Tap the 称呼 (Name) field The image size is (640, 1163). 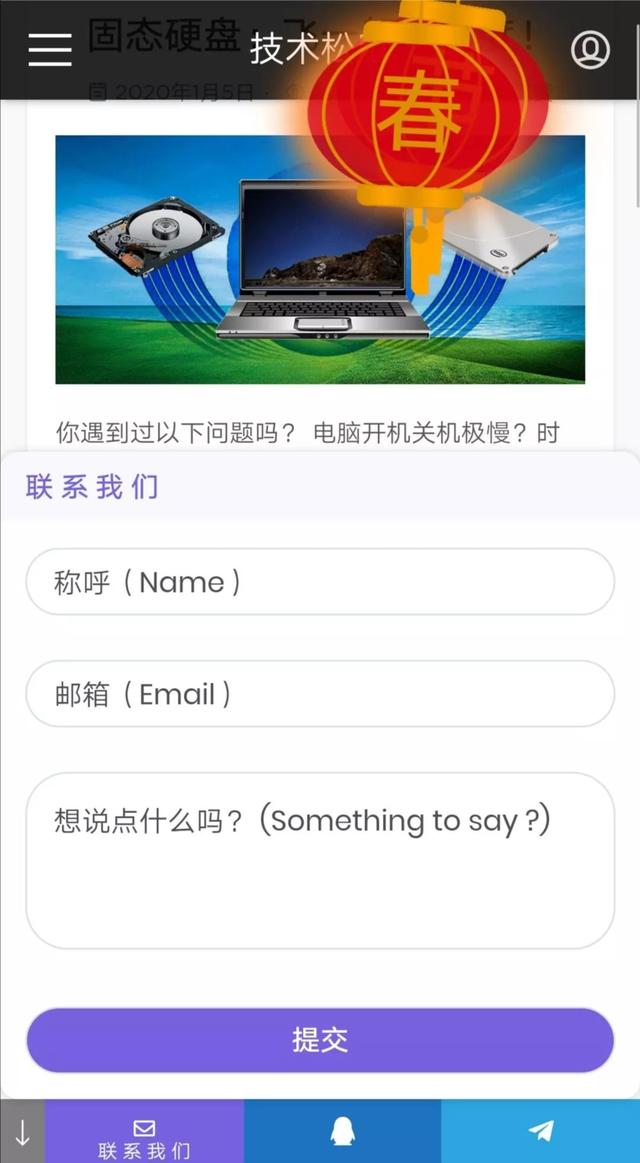pos(320,582)
